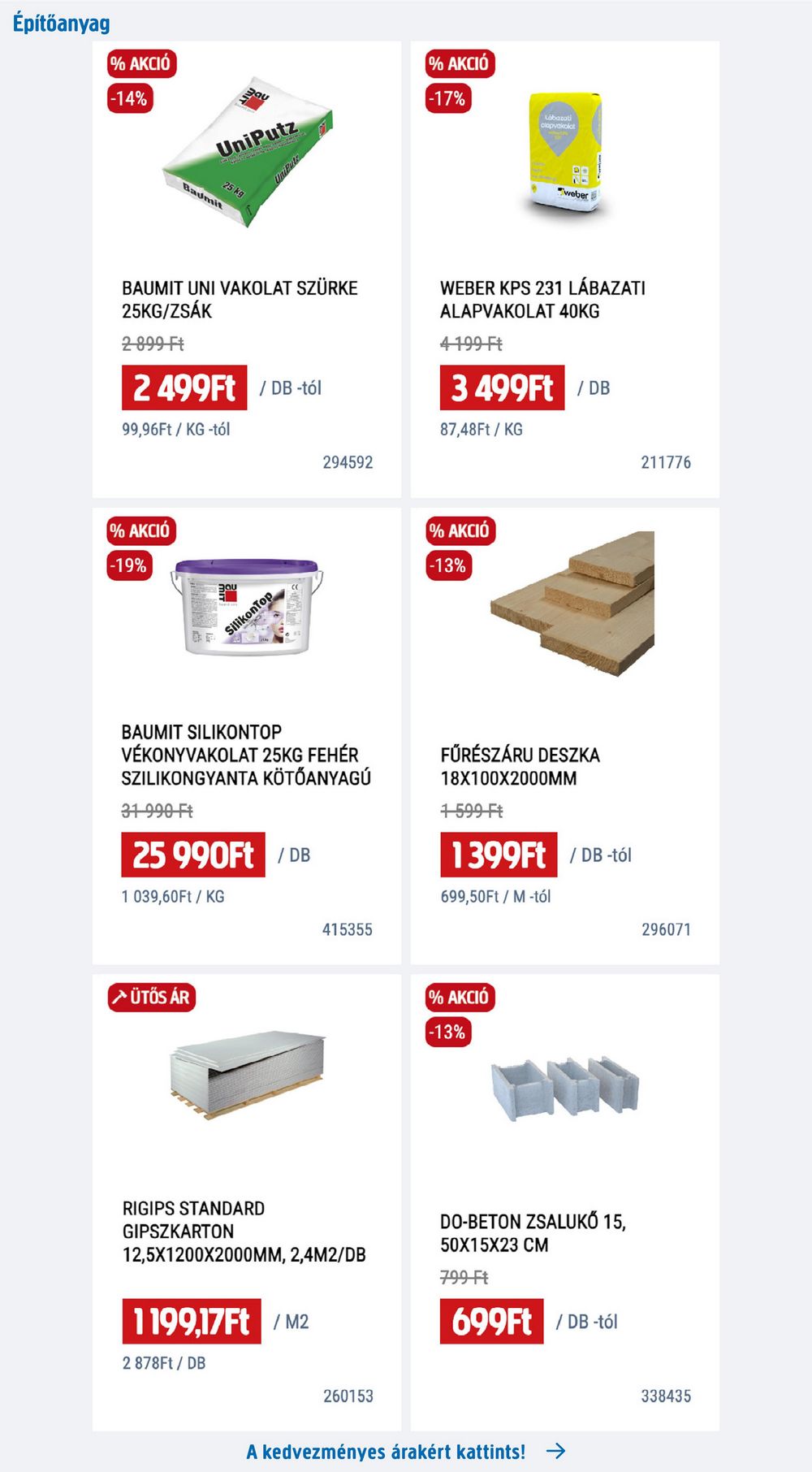View the Do-Beton Zsalukő 15 product

564,1202
